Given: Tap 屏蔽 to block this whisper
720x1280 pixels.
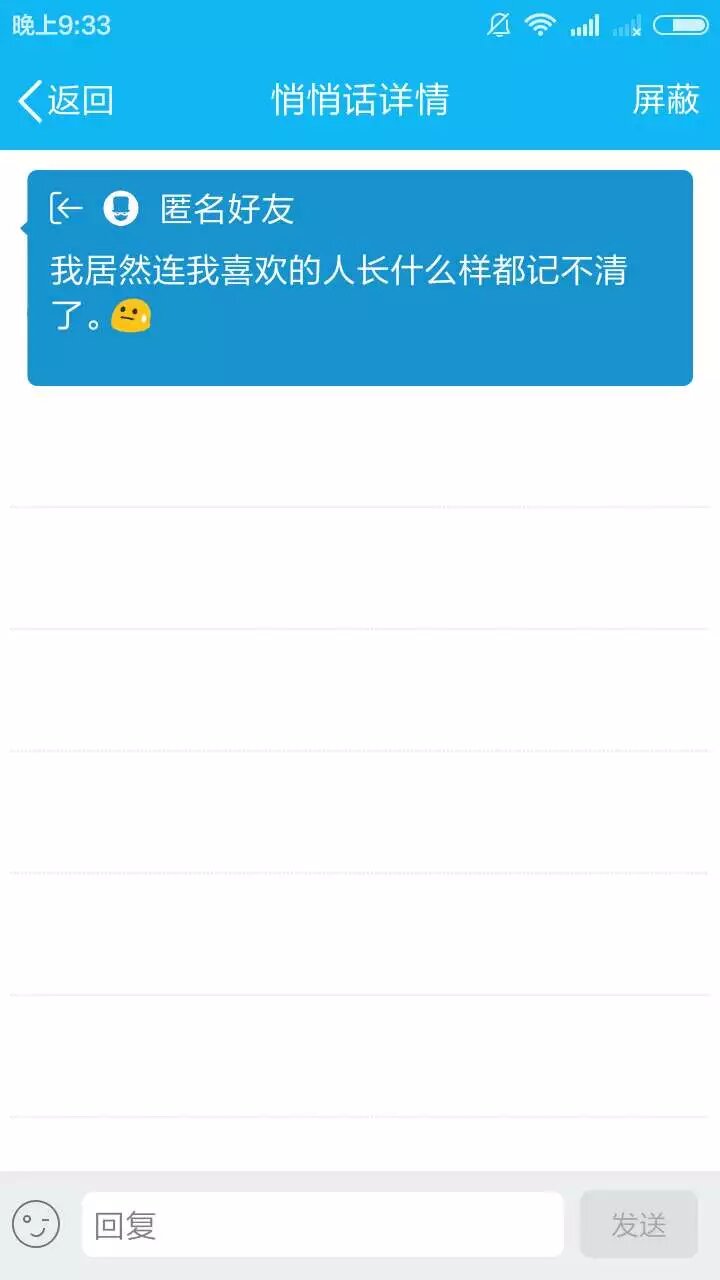Looking at the screenshot, I should coord(666,100).
